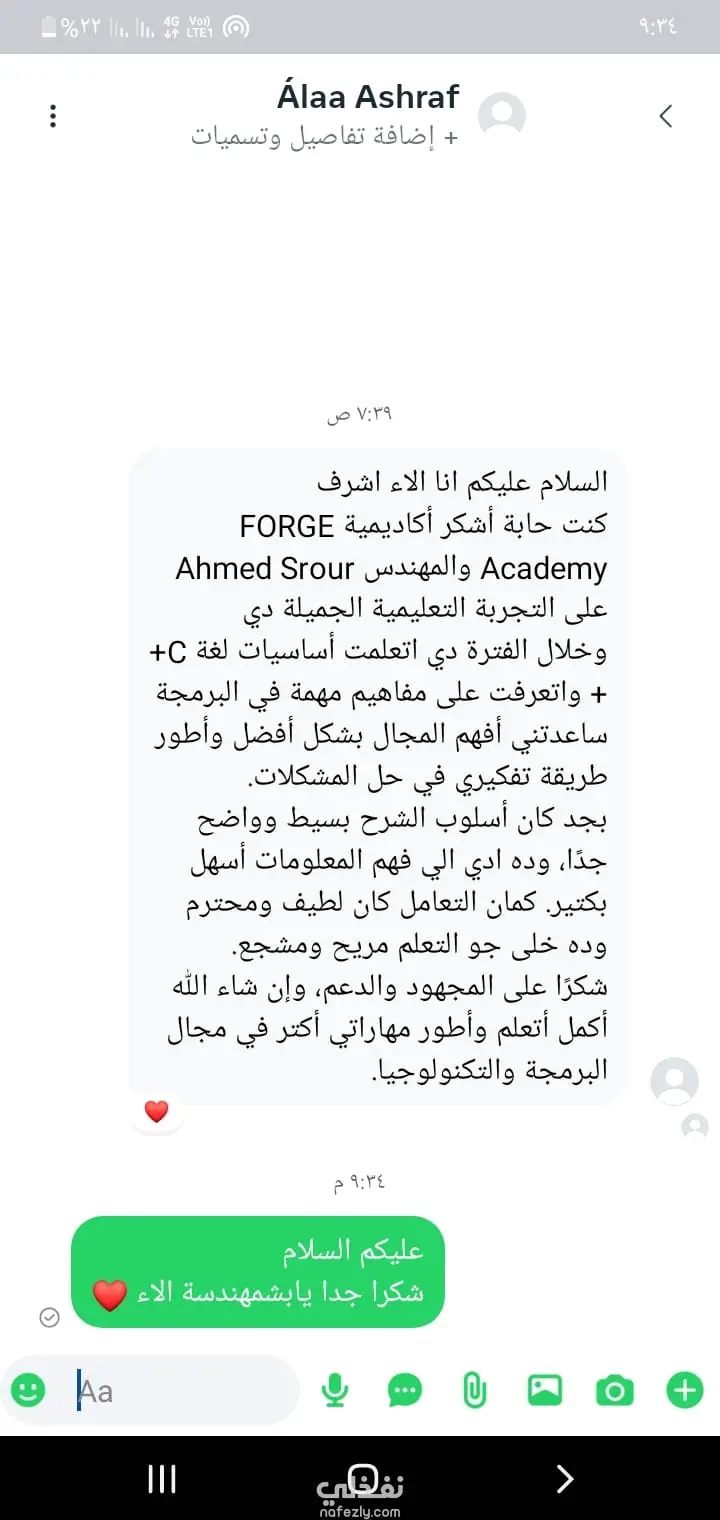
Task: Open quick replies speech bubble icon
Action: [405, 1390]
